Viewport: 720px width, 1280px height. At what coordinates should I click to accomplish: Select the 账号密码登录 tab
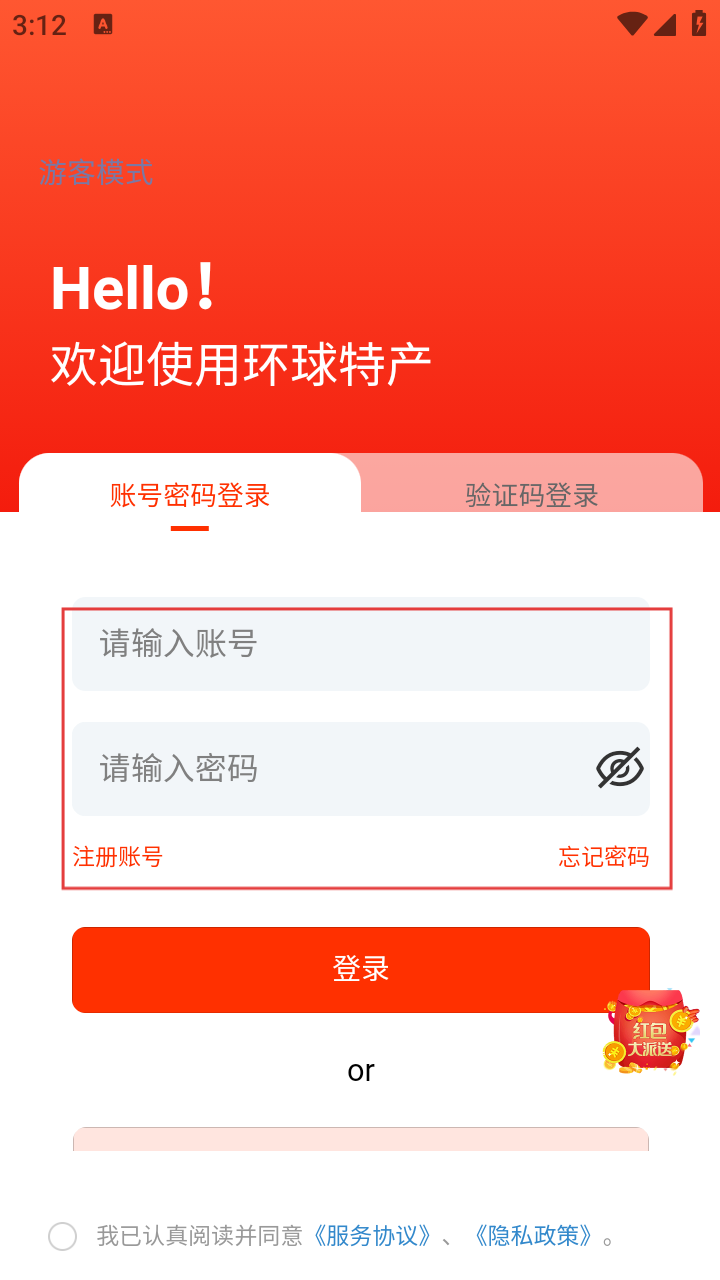[x=190, y=495]
